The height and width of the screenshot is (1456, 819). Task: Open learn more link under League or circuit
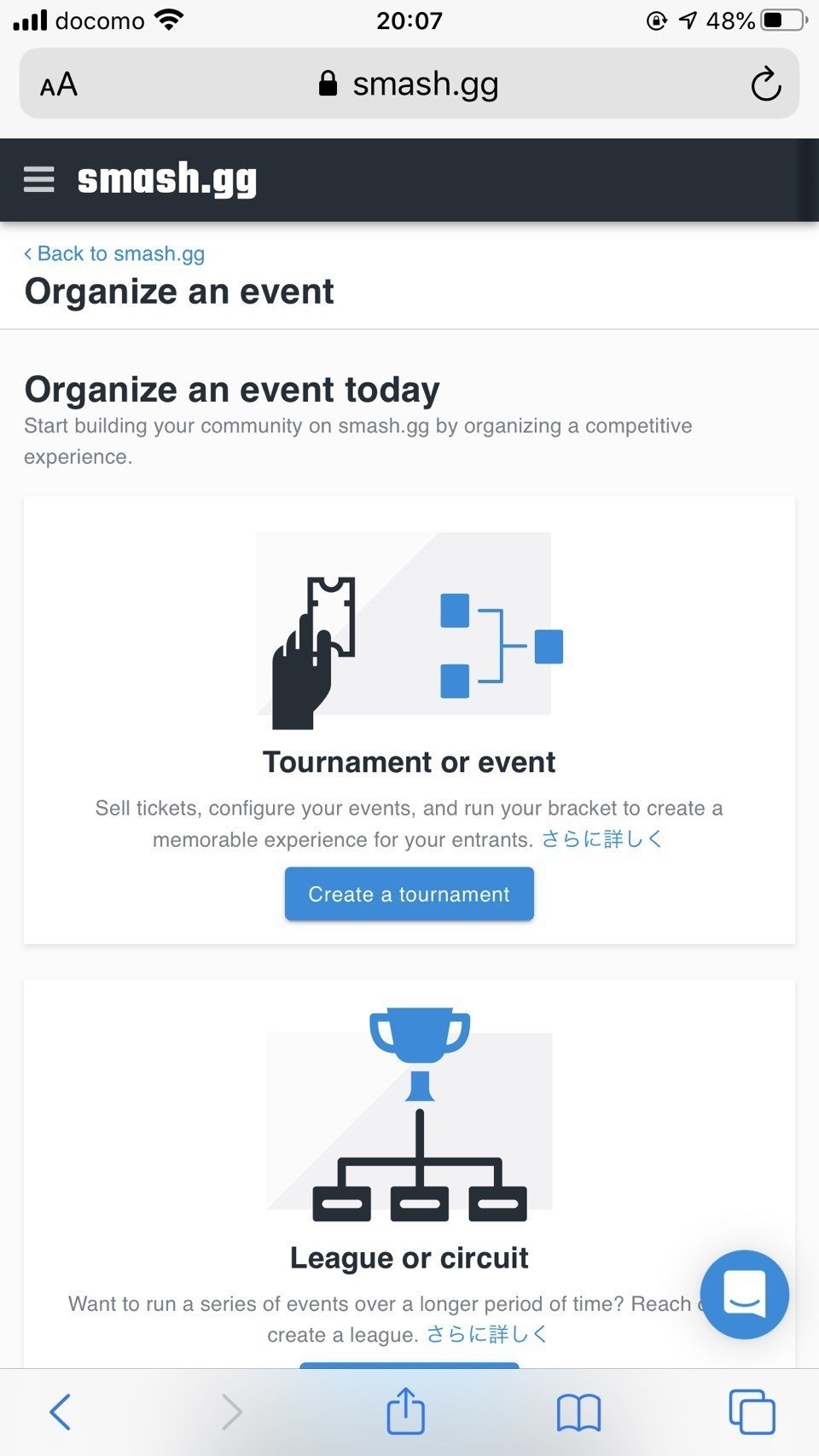point(487,1335)
